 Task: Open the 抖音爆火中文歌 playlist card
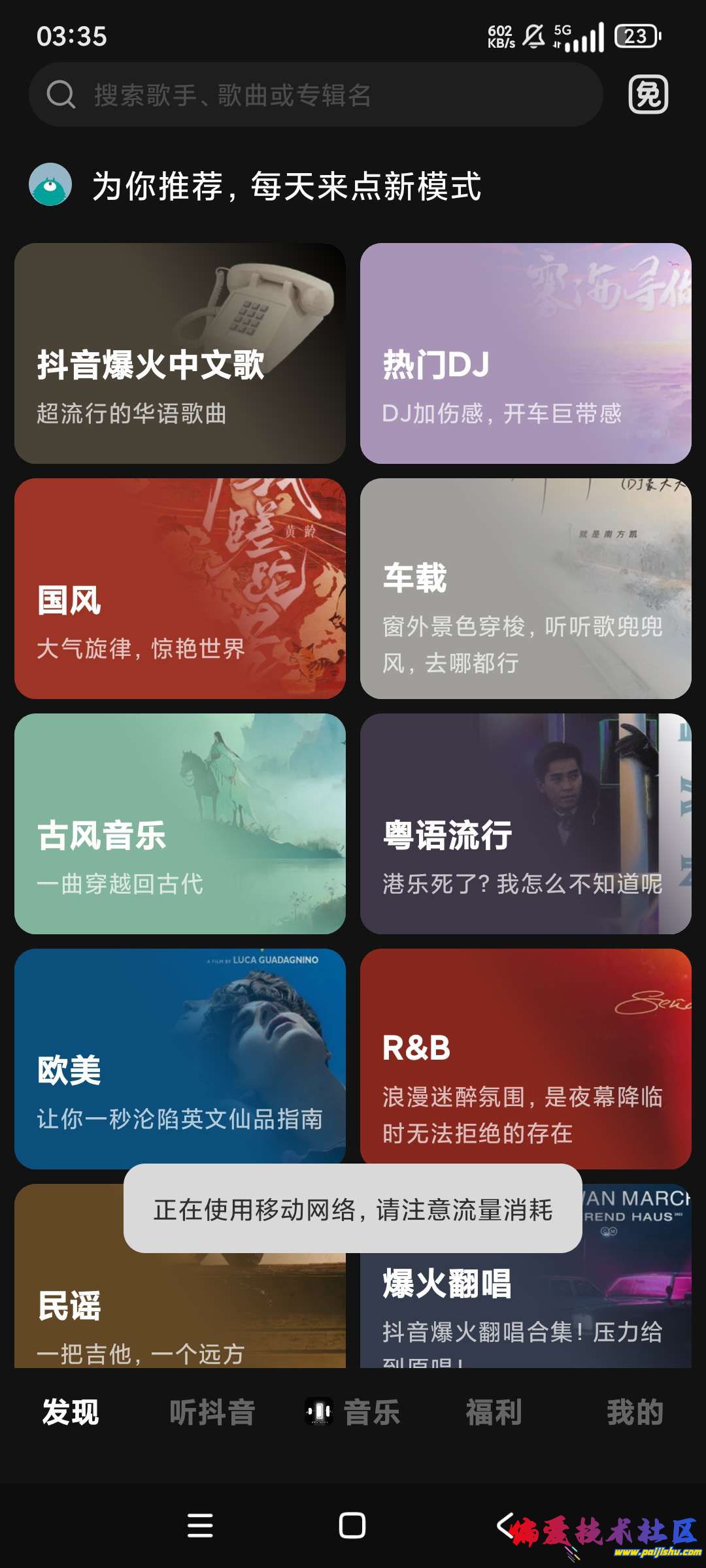[x=180, y=353]
